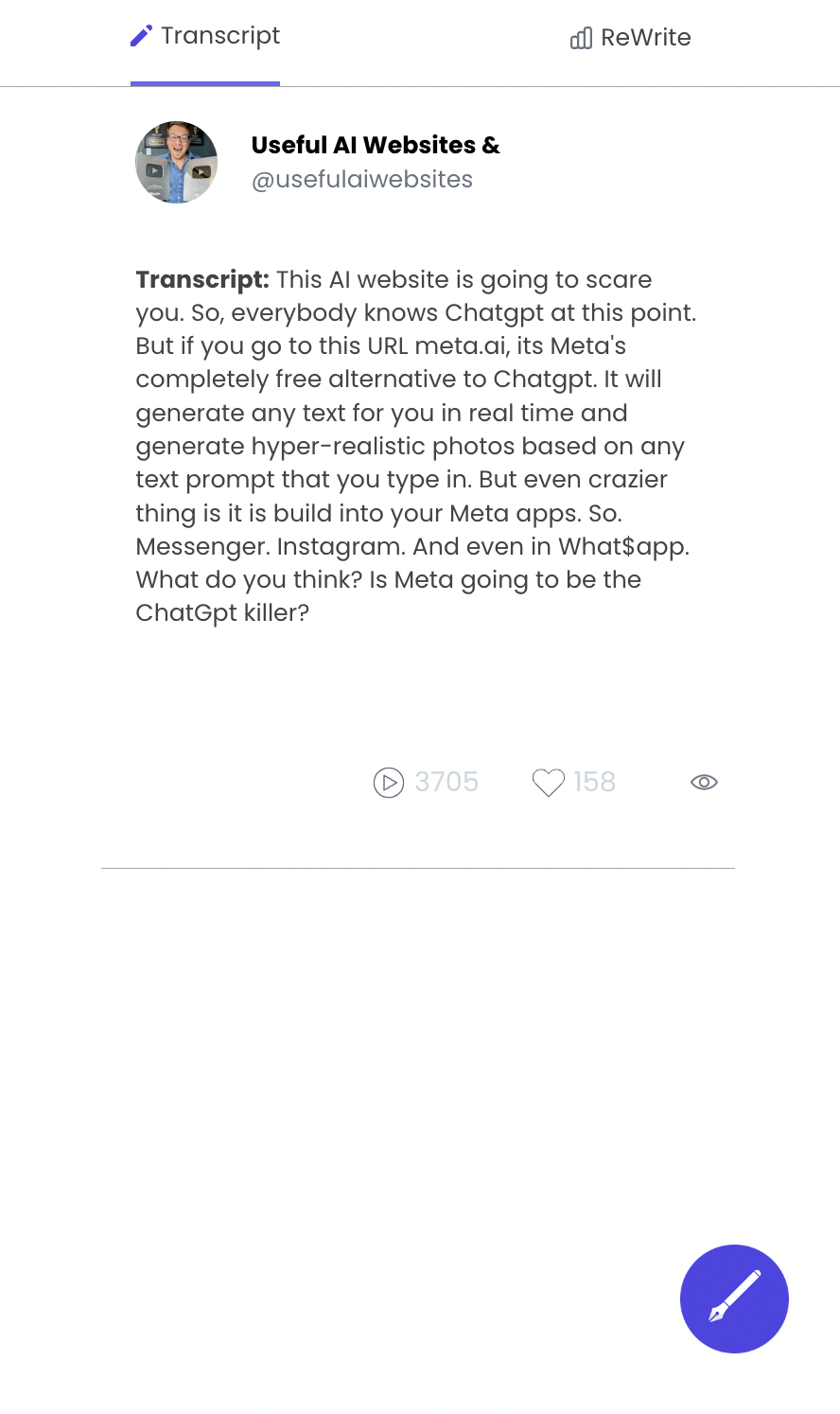This screenshot has width=840, height=1414.
Task: Select the Transcript tab
Action: click(205, 36)
